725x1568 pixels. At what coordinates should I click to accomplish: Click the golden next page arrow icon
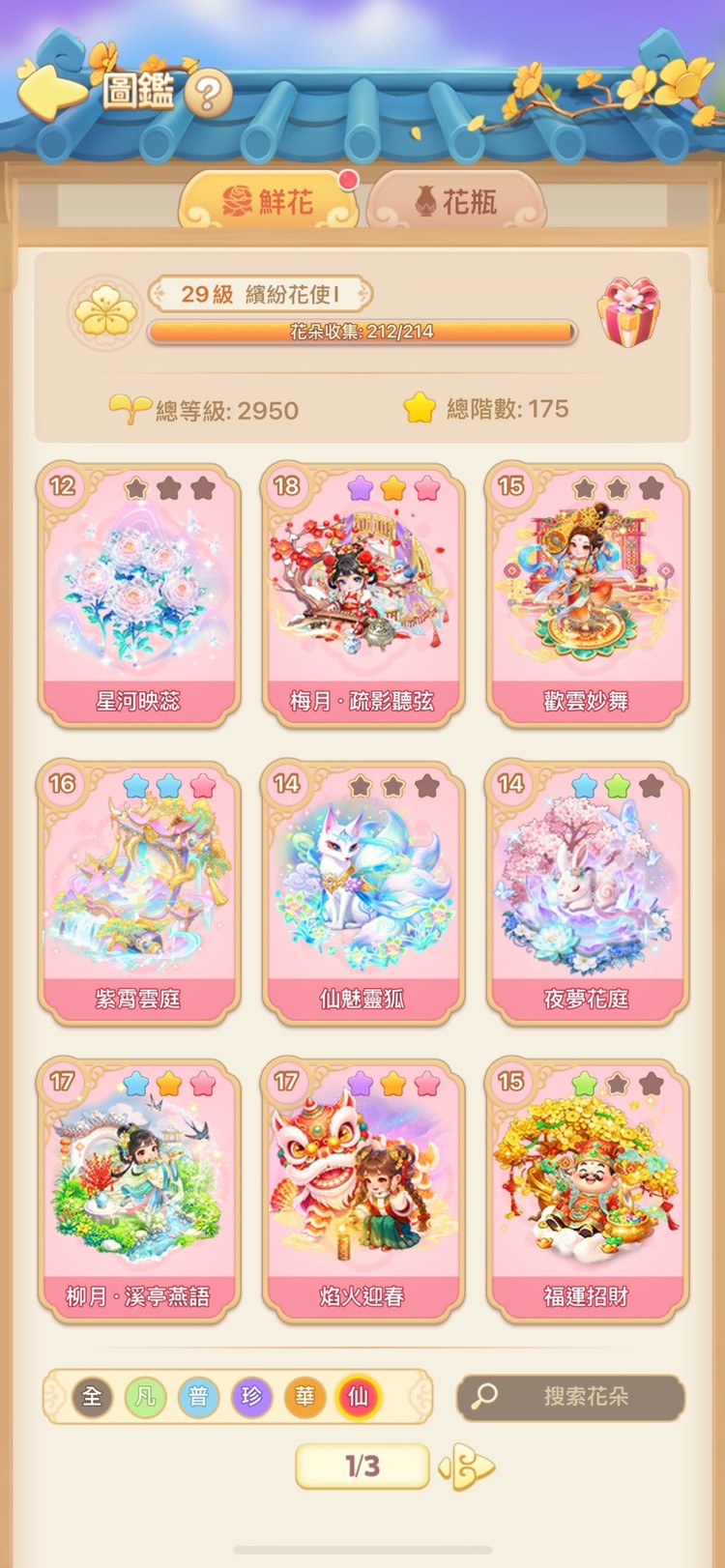(x=470, y=1466)
